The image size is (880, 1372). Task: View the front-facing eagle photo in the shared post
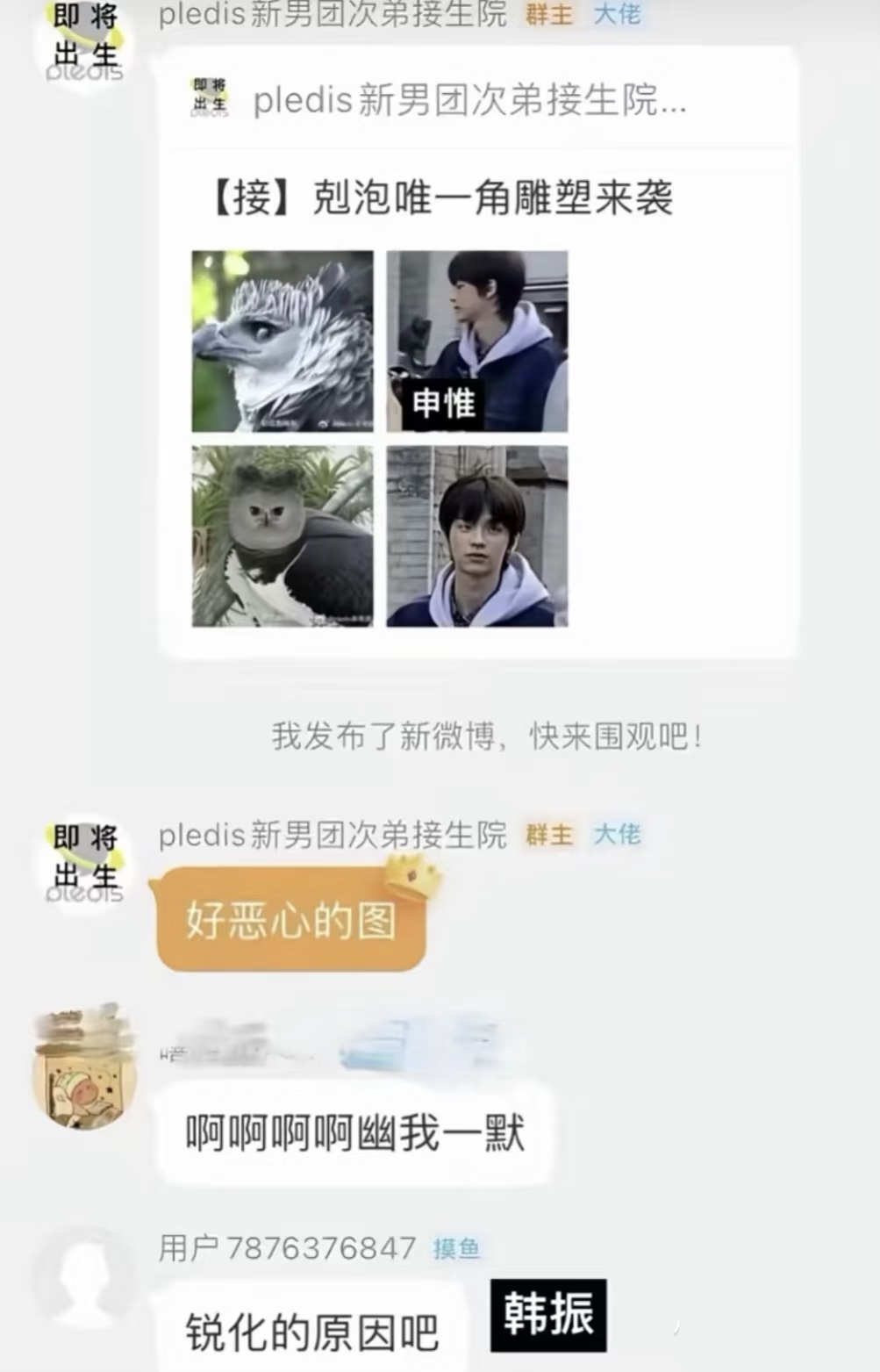283,536
